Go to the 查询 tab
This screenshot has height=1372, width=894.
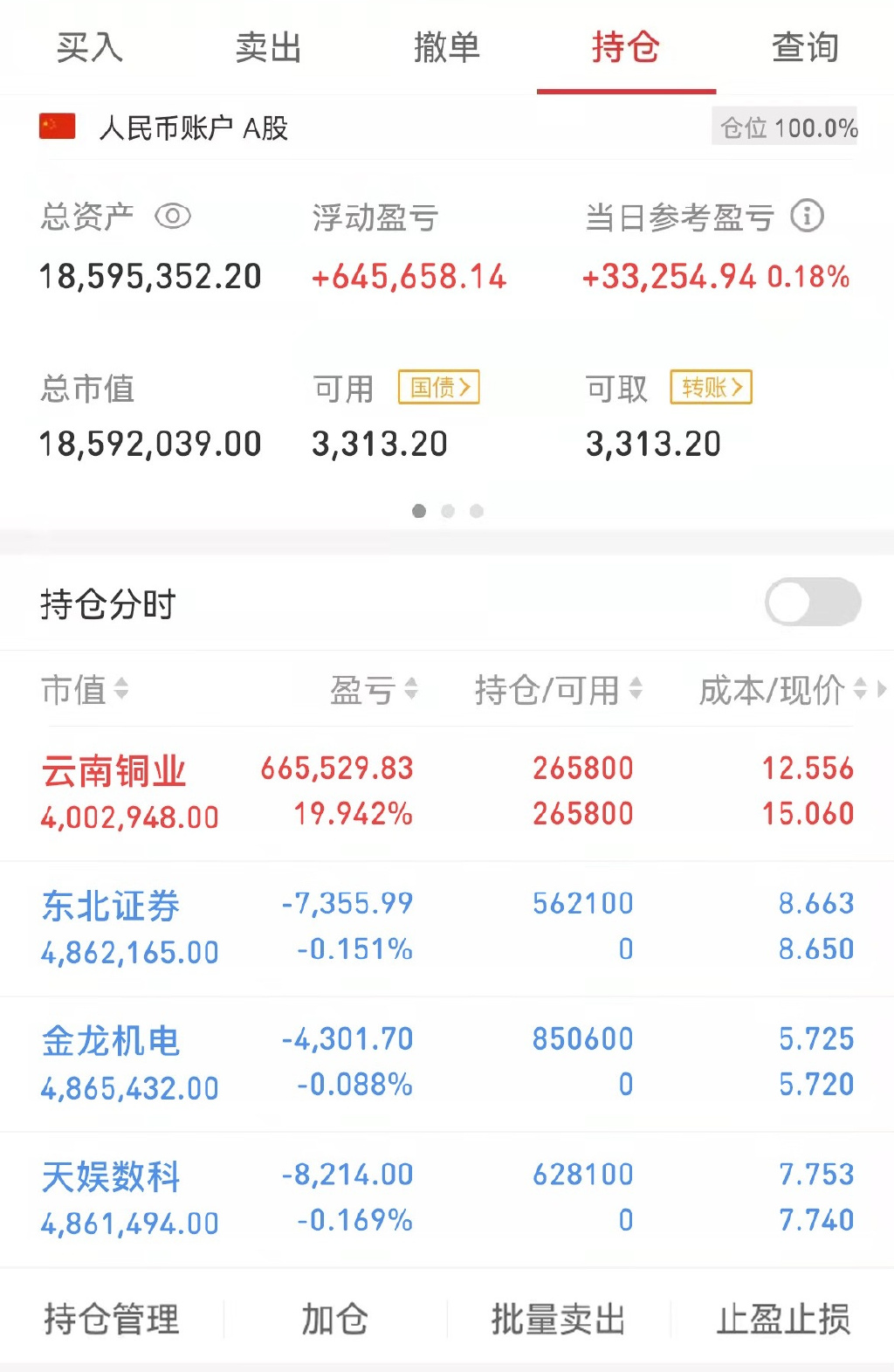point(805,47)
